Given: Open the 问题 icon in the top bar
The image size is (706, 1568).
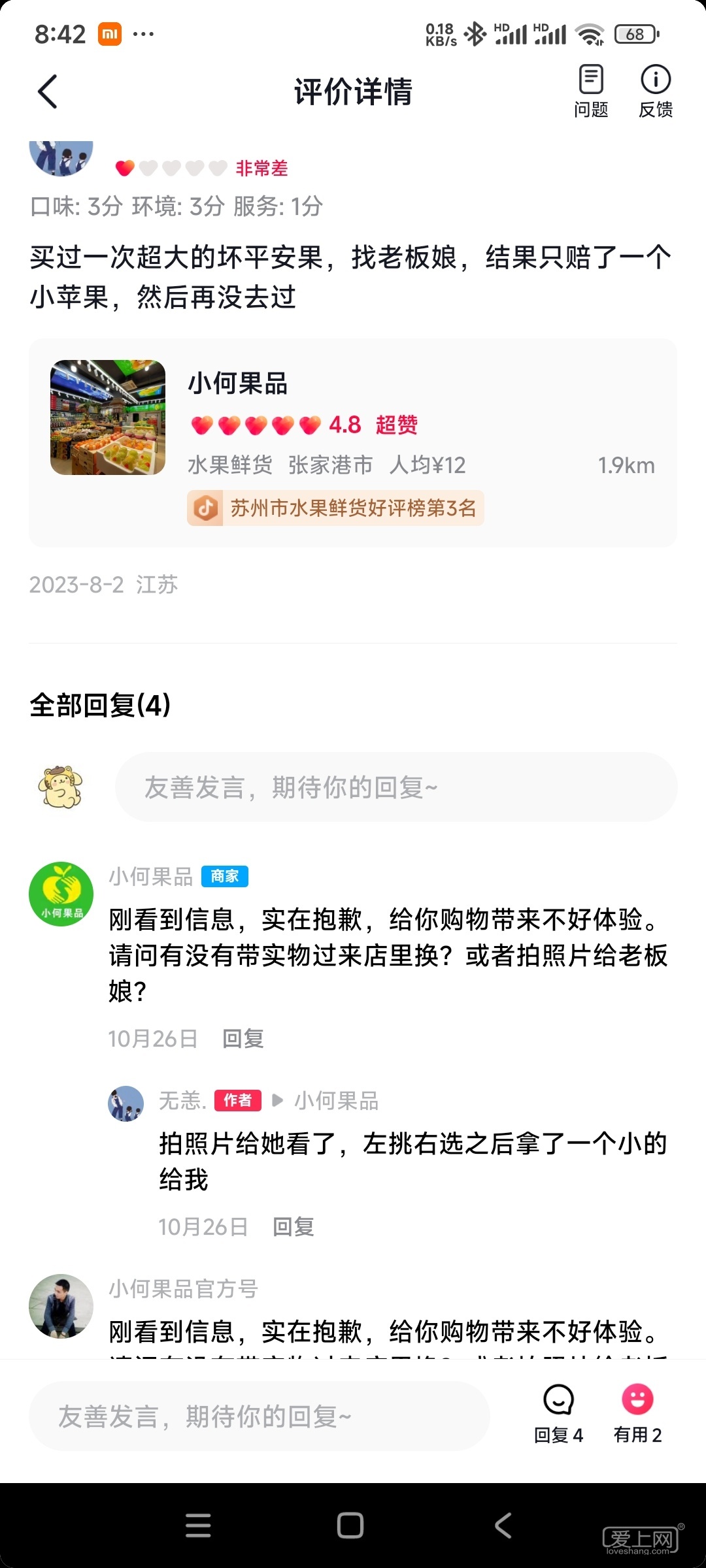Looking at the screenshot, I should 591,91.
